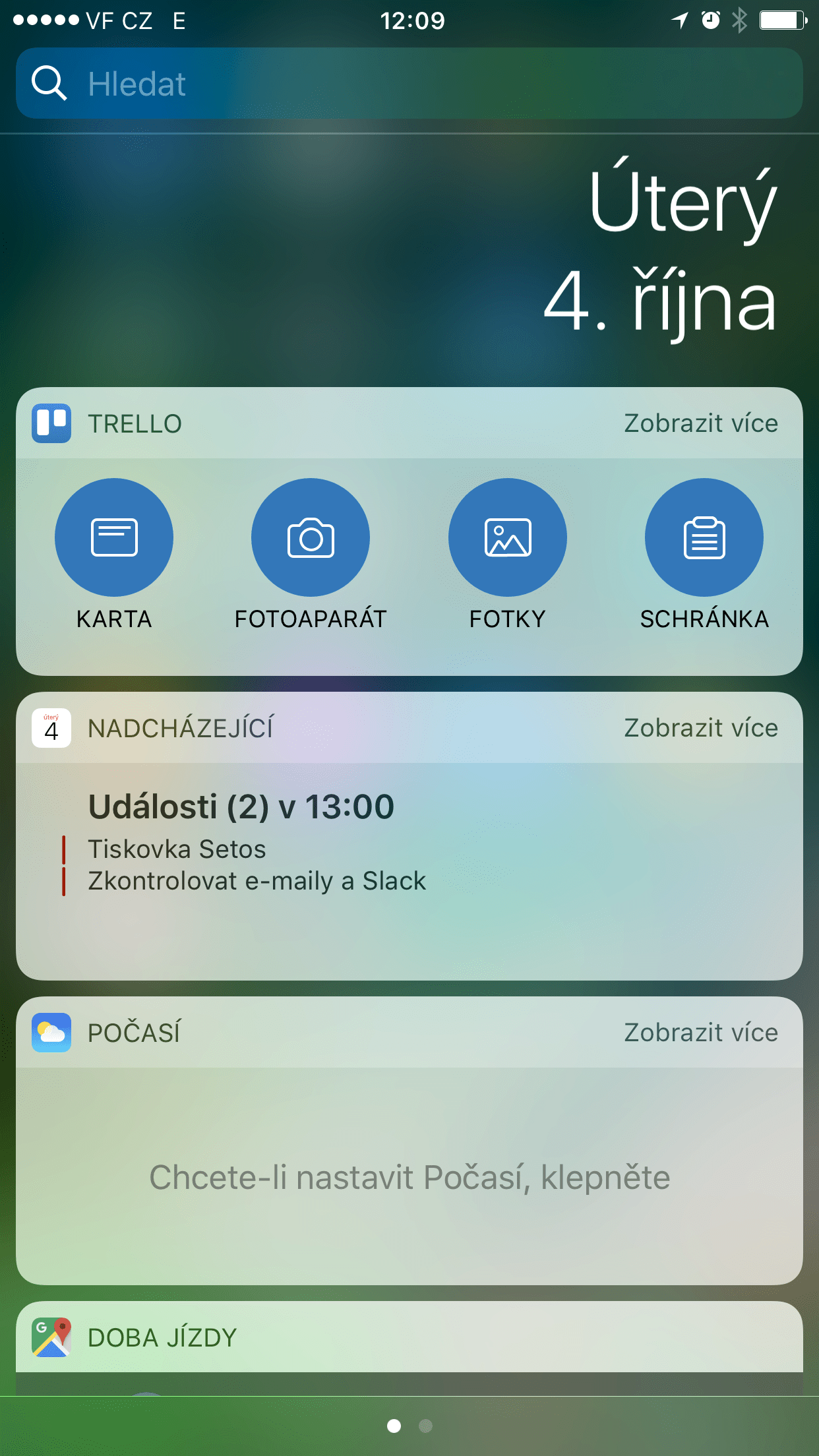
Task: Open Zkontrolovat e-maily a Slack event
Action: tap(257, 881)
